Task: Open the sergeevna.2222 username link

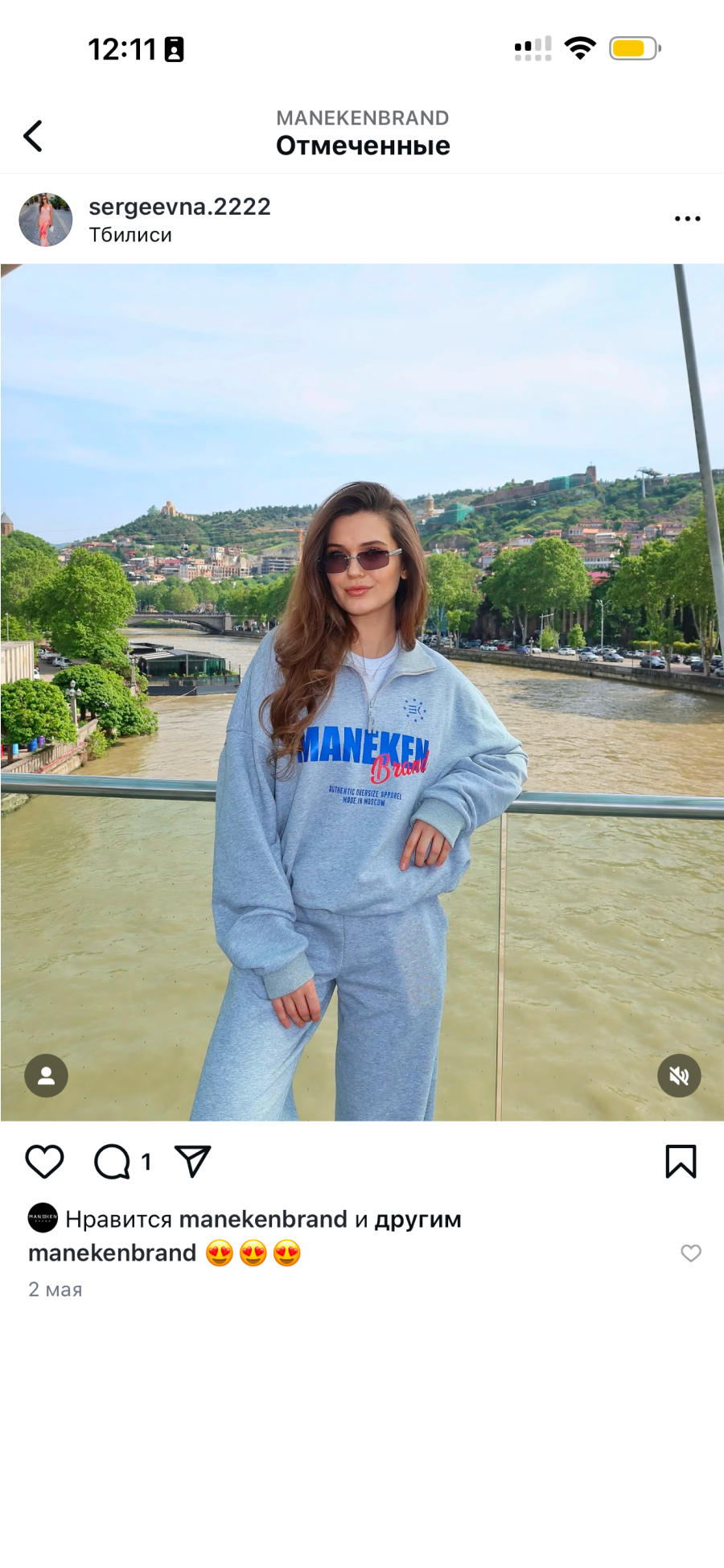Action: pyautogui.click(x=179, y=207)
